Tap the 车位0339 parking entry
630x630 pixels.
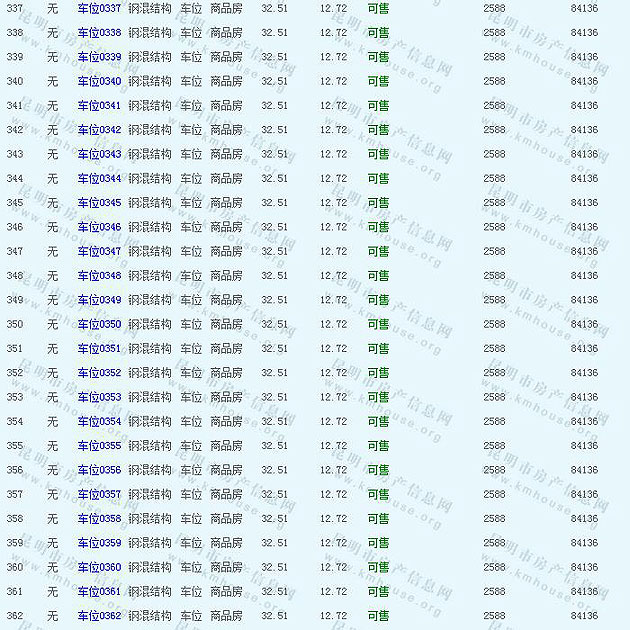tap(99, 57)
